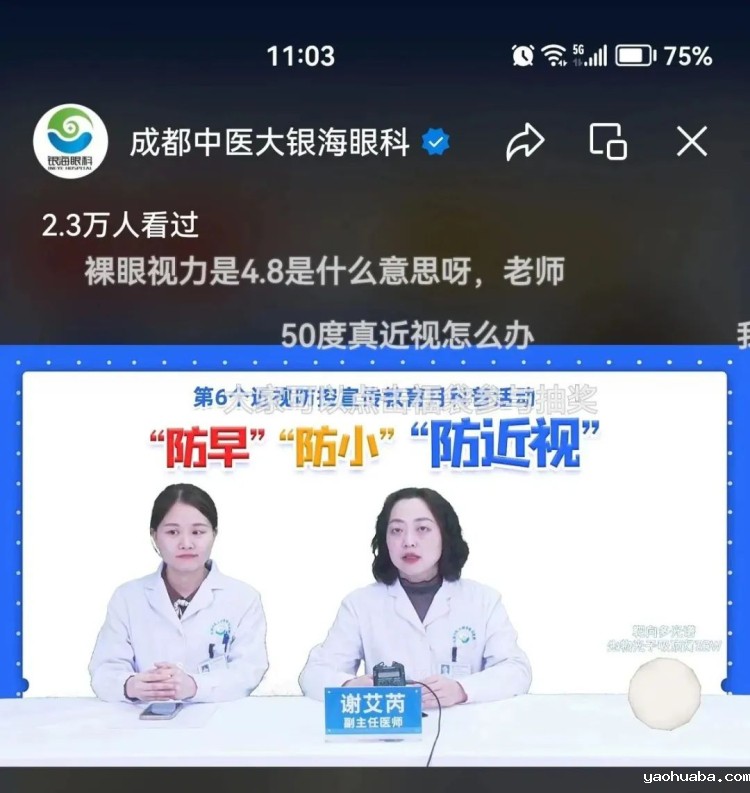The height and width of the screenshot is (793, 750).
Task: Share this live stream
Action: coord(524,142)
